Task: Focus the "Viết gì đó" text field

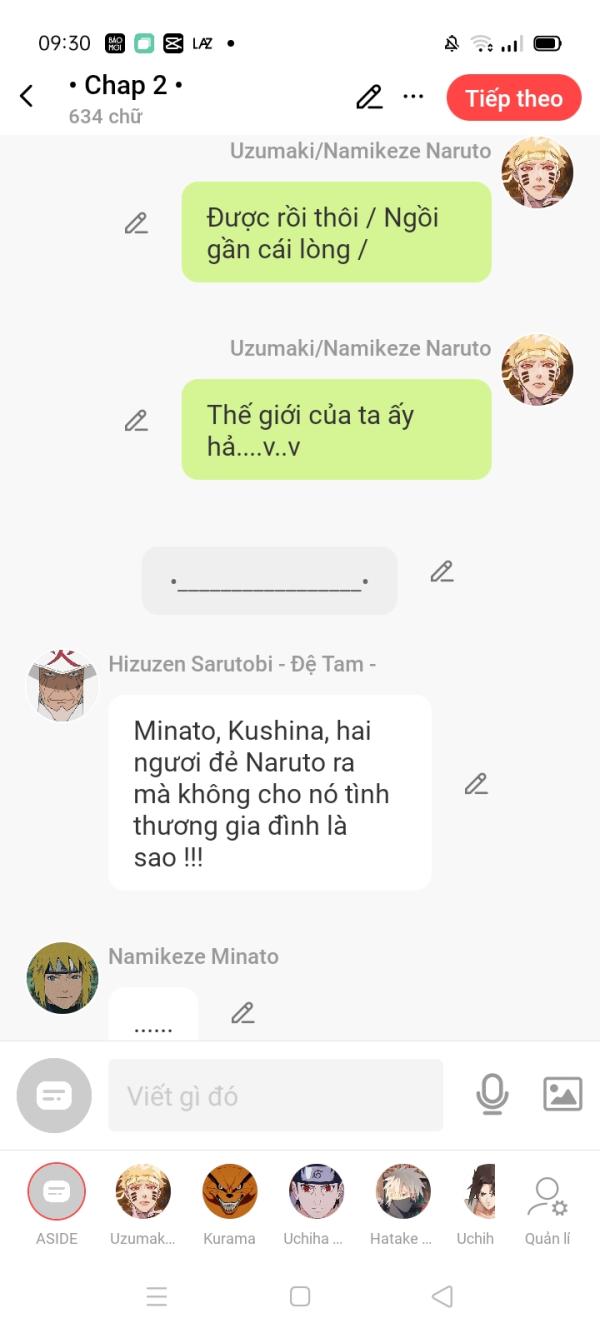Action: click(x=275, y=1095)
